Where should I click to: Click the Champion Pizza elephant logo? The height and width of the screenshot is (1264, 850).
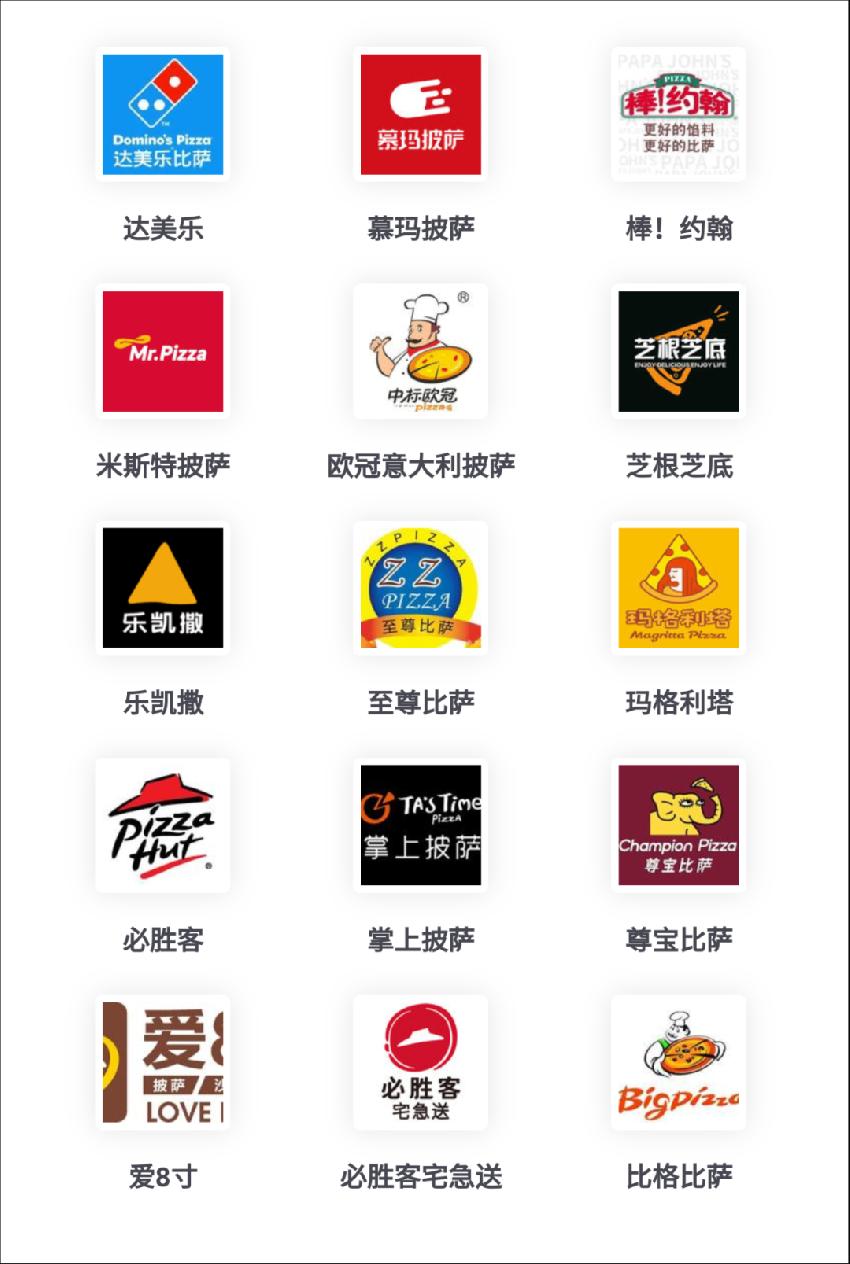(x=676, y=825)
